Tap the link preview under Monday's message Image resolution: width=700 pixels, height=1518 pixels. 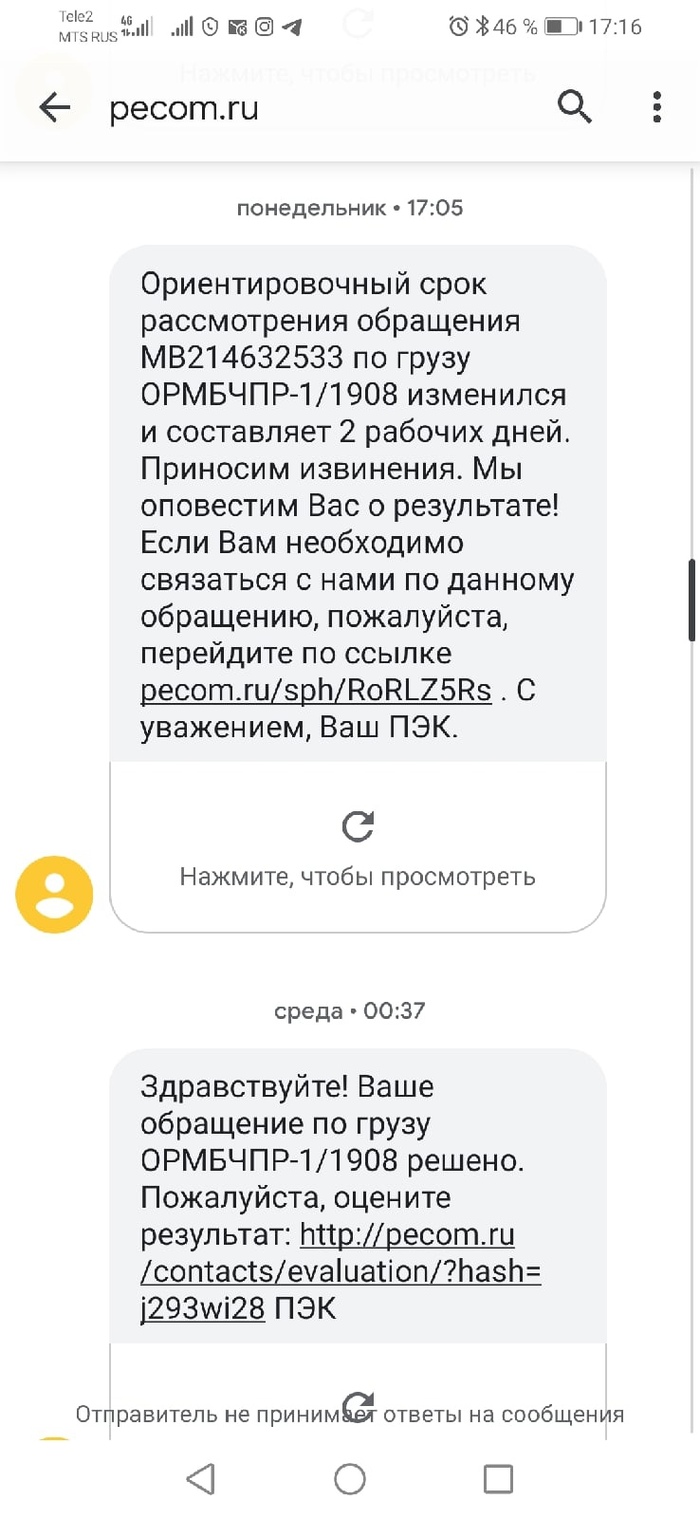pyautogui.click(x=357, y=846)
